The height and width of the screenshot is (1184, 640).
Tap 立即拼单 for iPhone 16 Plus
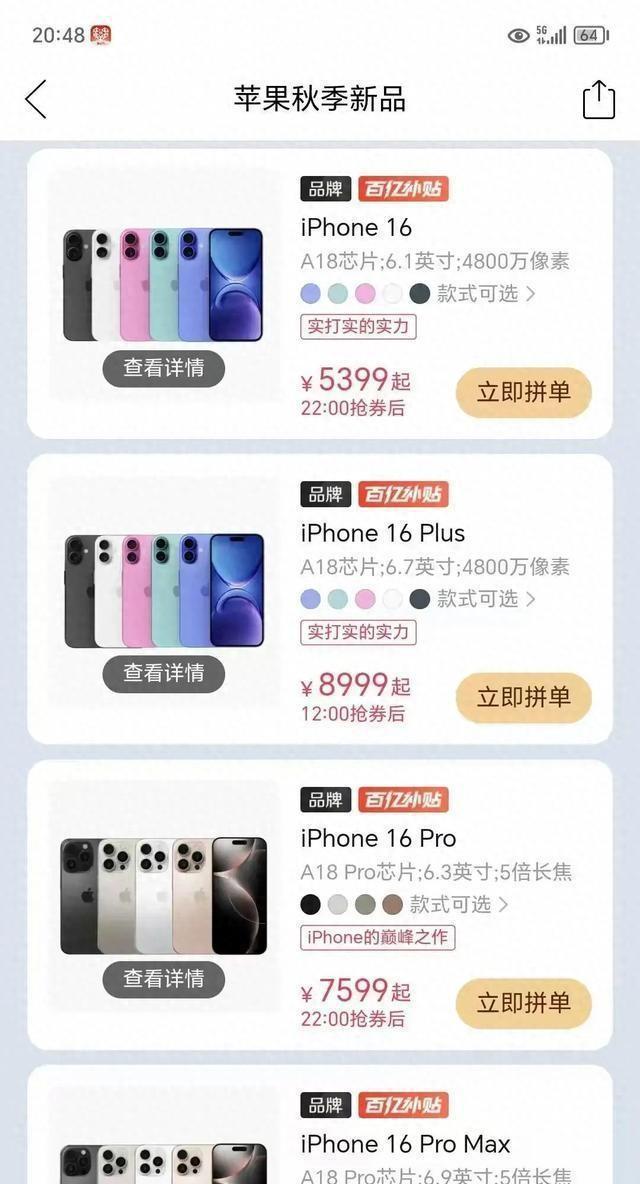[x=523, y=698]
